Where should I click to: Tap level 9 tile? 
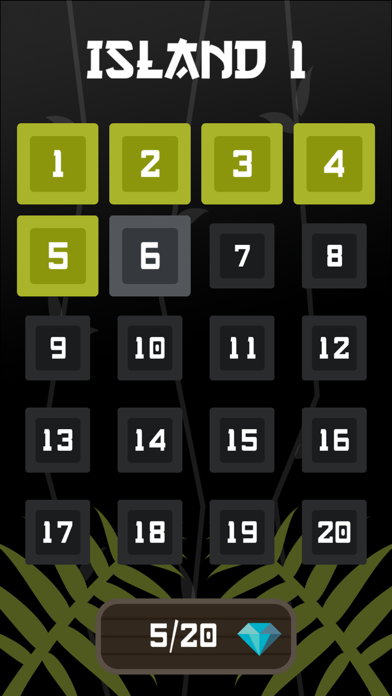[x=58, y=348]
